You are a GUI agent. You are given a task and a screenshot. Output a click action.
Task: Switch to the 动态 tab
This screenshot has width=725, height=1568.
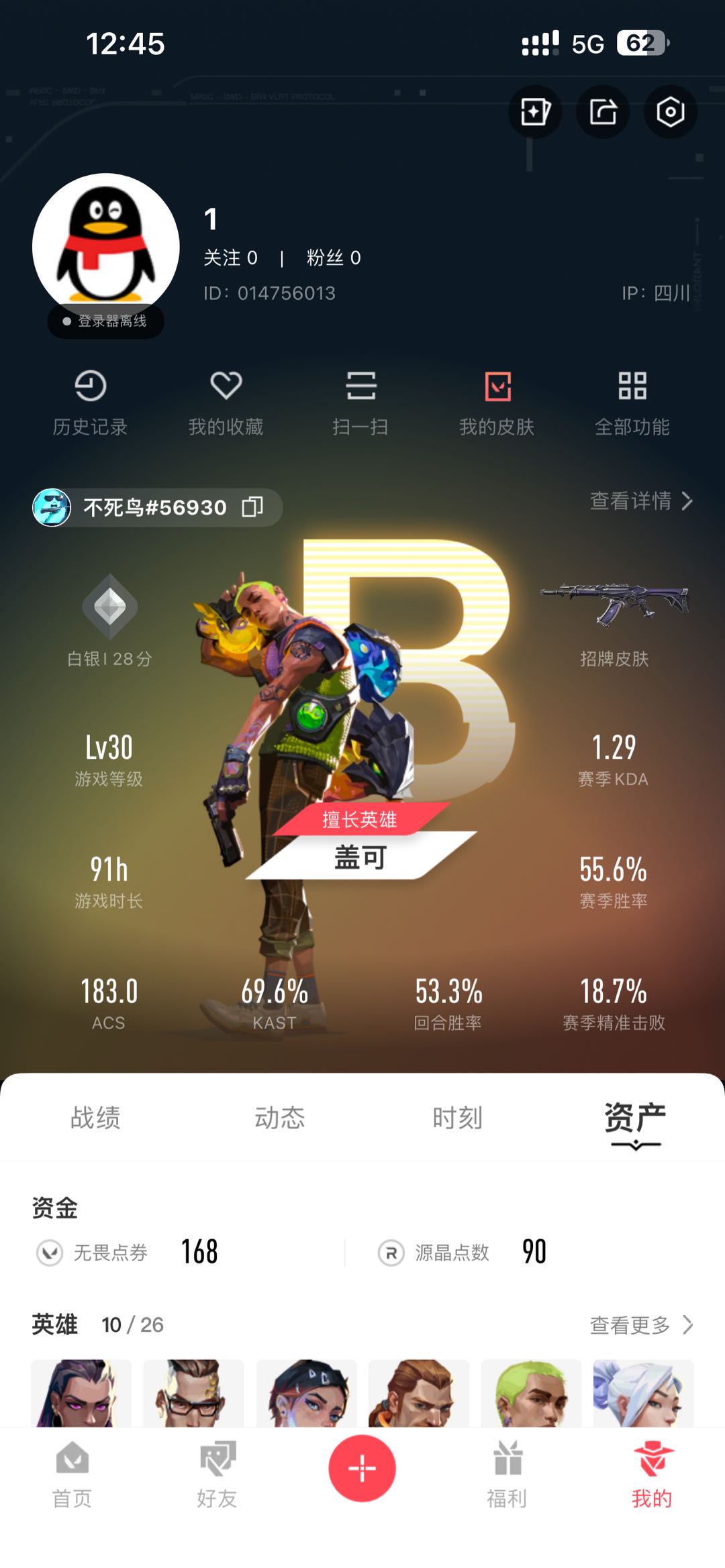[x=279, y=1118]
